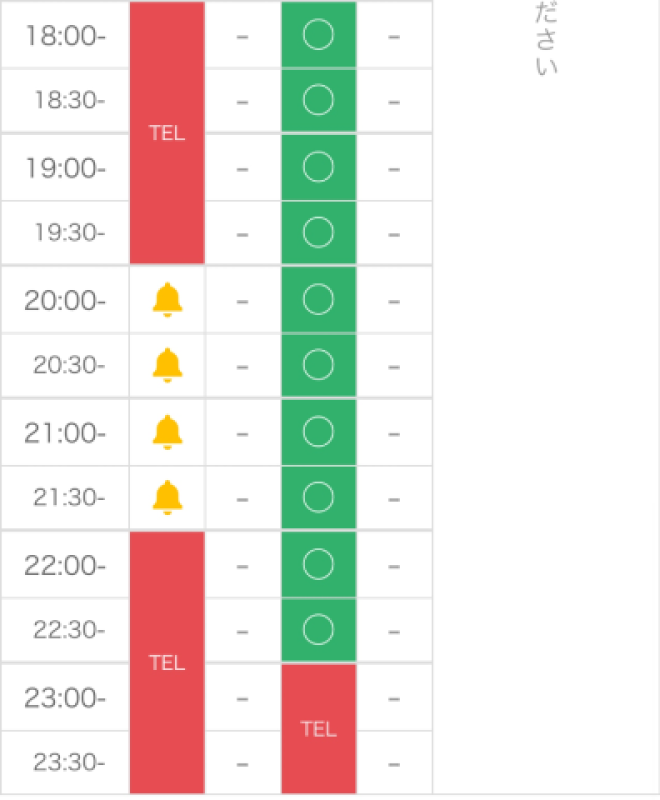Enable the bell alert for 21:30

click(167, 497)
